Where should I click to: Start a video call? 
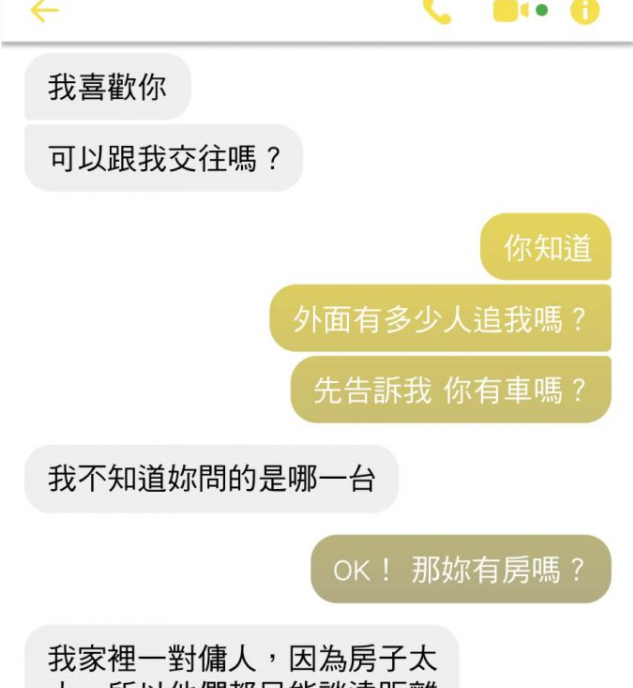point(512,11)
